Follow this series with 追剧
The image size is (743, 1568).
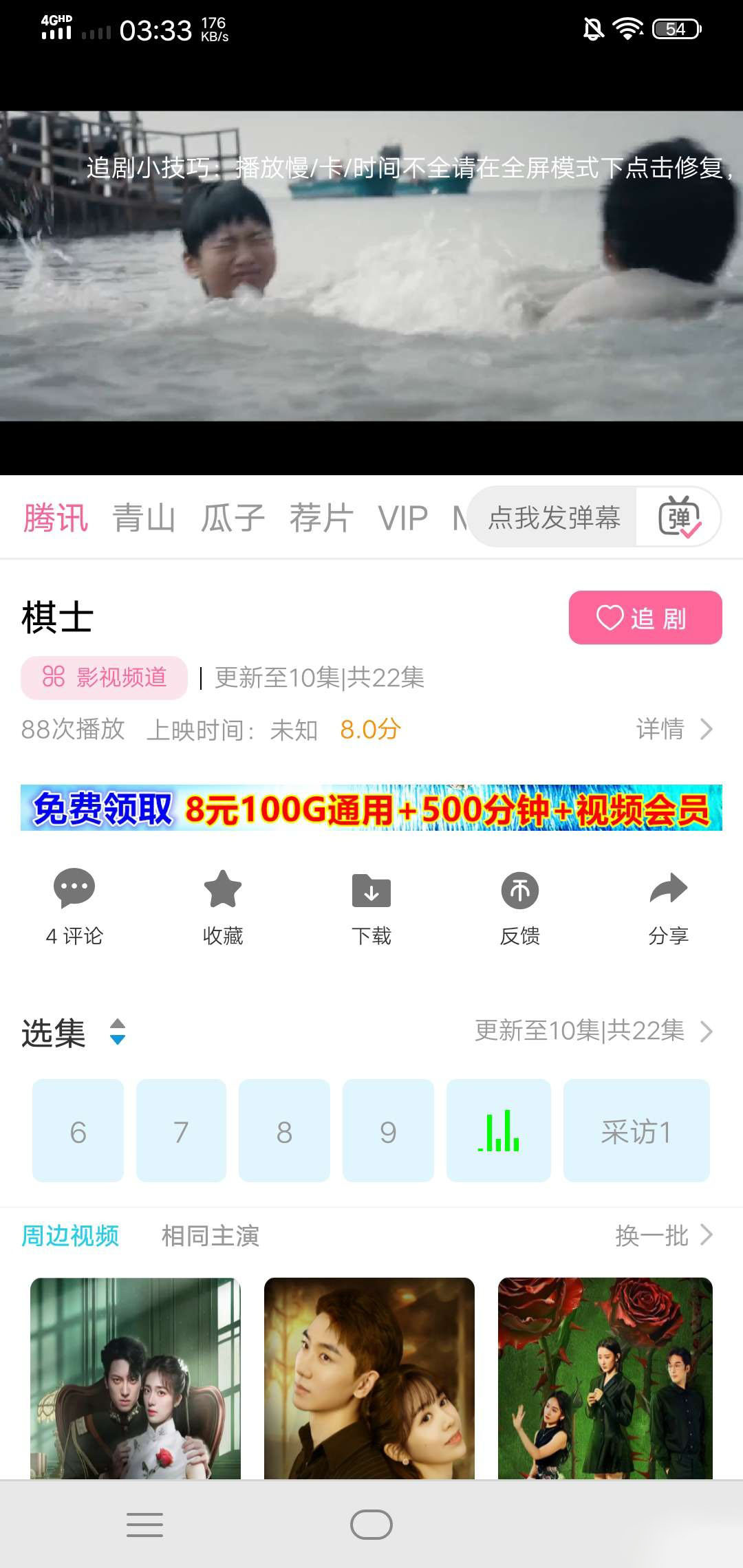(x=645, y=618)
